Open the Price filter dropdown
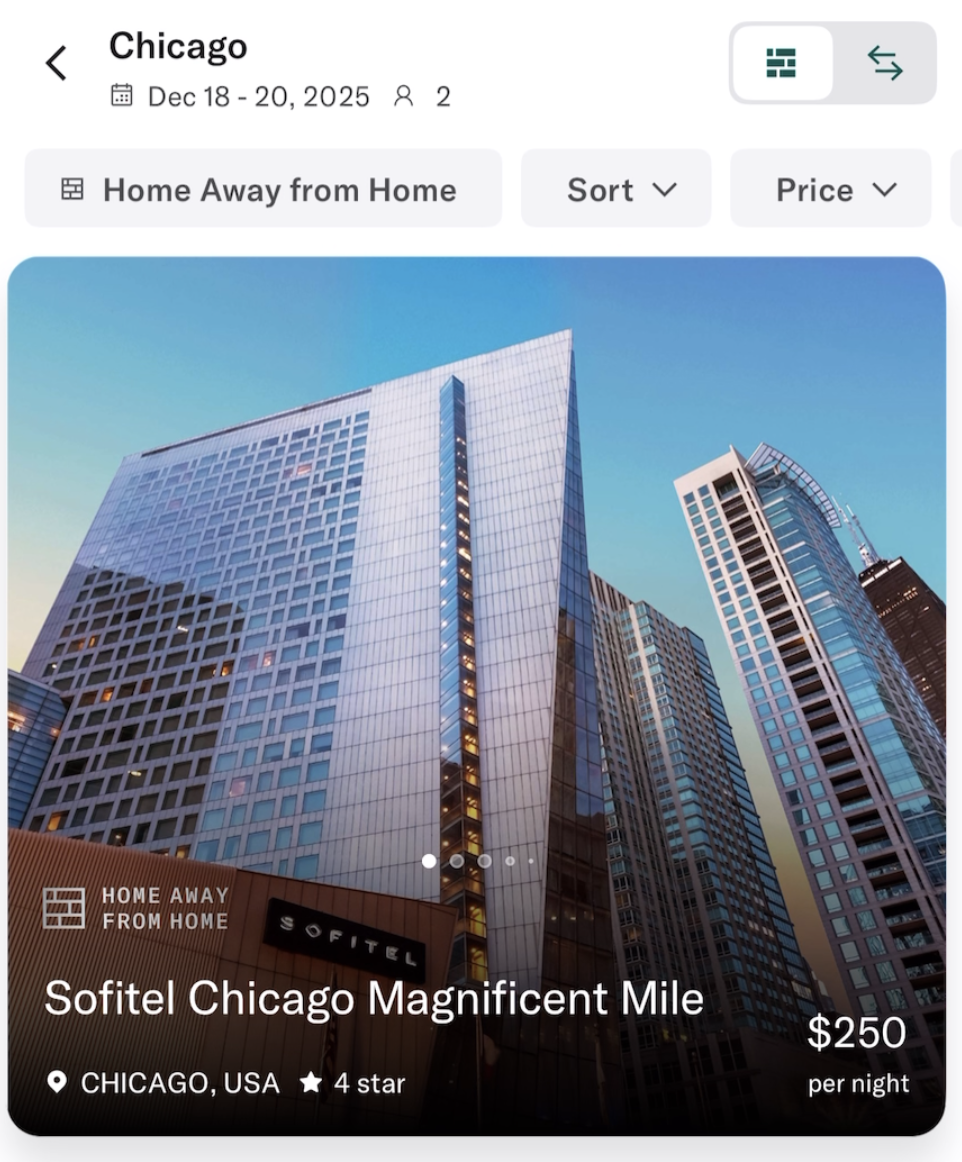Image resolution: width=962 pixels, height=1162 pixels. click(x=831, y=189)
